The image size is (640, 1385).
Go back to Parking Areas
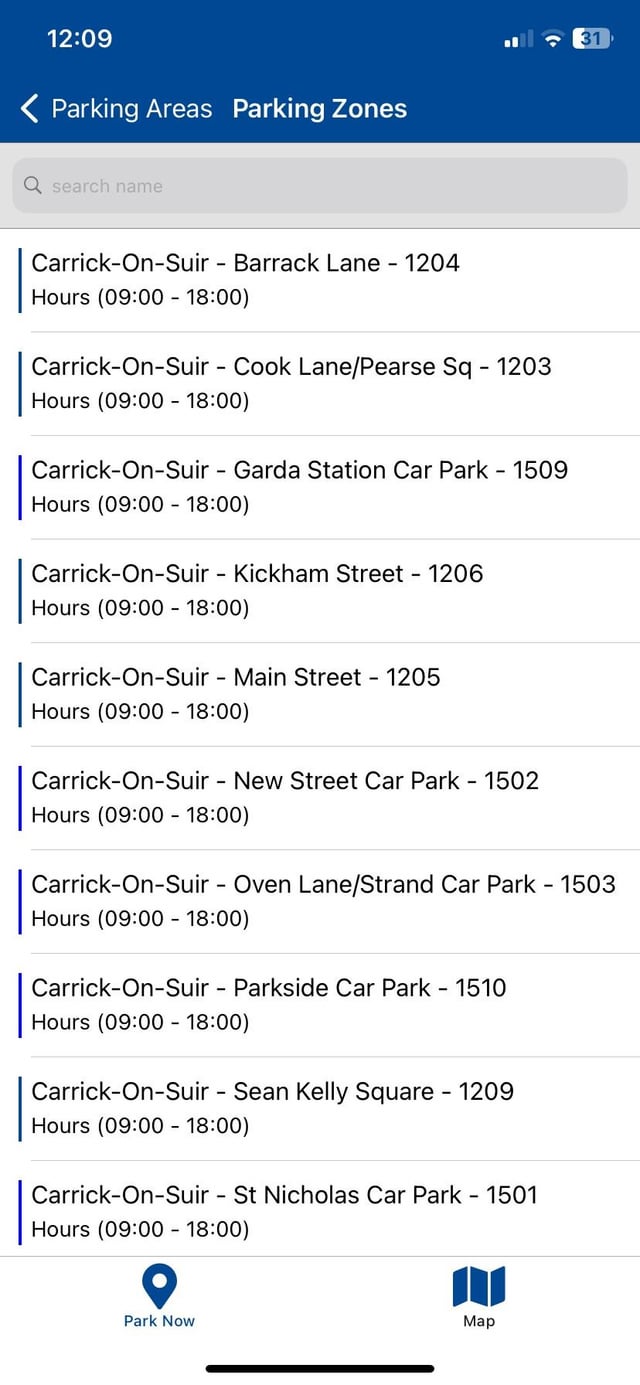tap(116, 109)
